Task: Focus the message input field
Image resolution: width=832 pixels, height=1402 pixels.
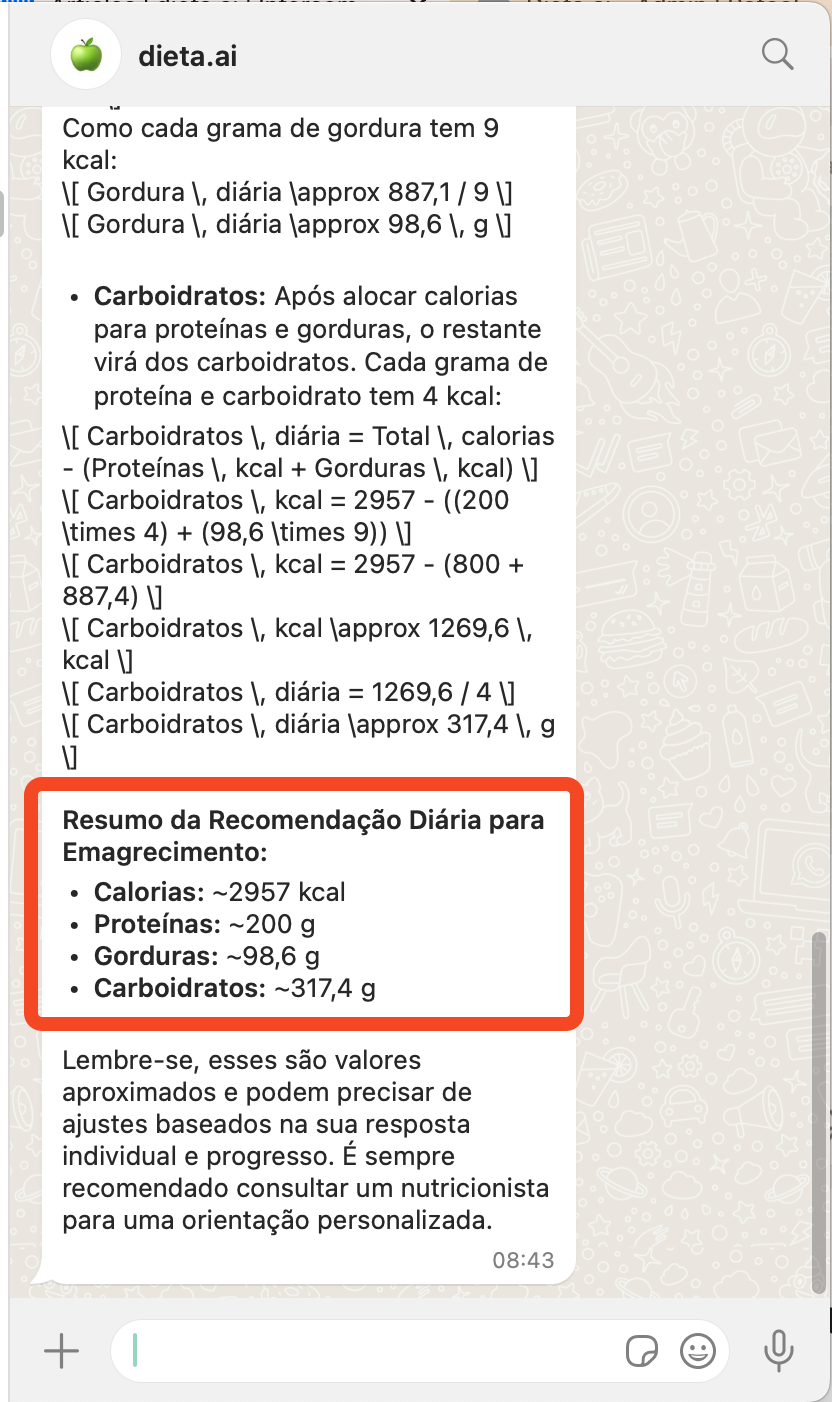Action: tap(370, 1352)
